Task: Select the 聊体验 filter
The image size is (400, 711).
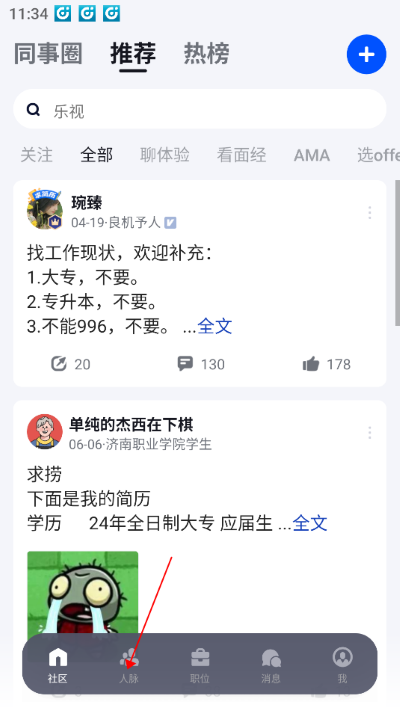Action: (x=165, y=155)
